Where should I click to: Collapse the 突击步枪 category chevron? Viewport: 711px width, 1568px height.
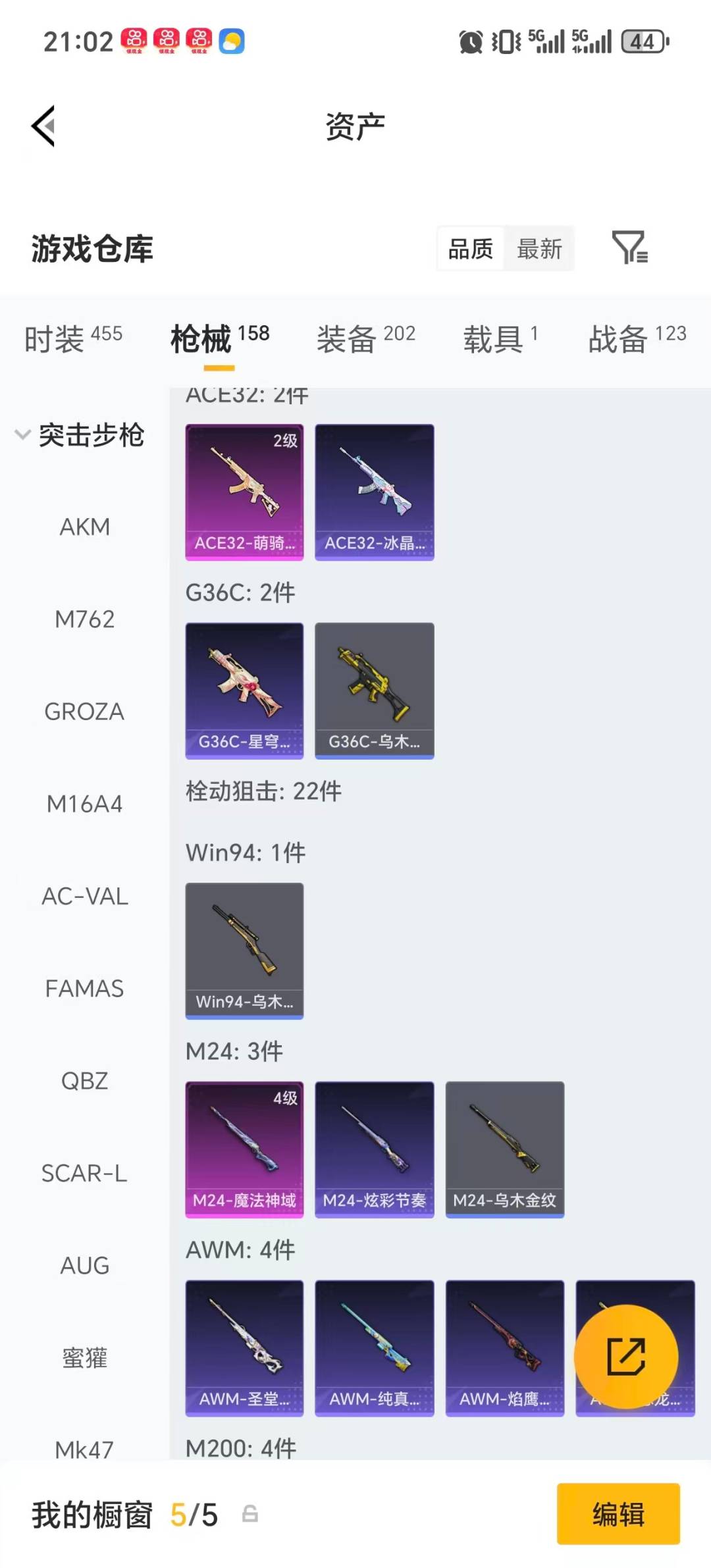pos(22,434)
